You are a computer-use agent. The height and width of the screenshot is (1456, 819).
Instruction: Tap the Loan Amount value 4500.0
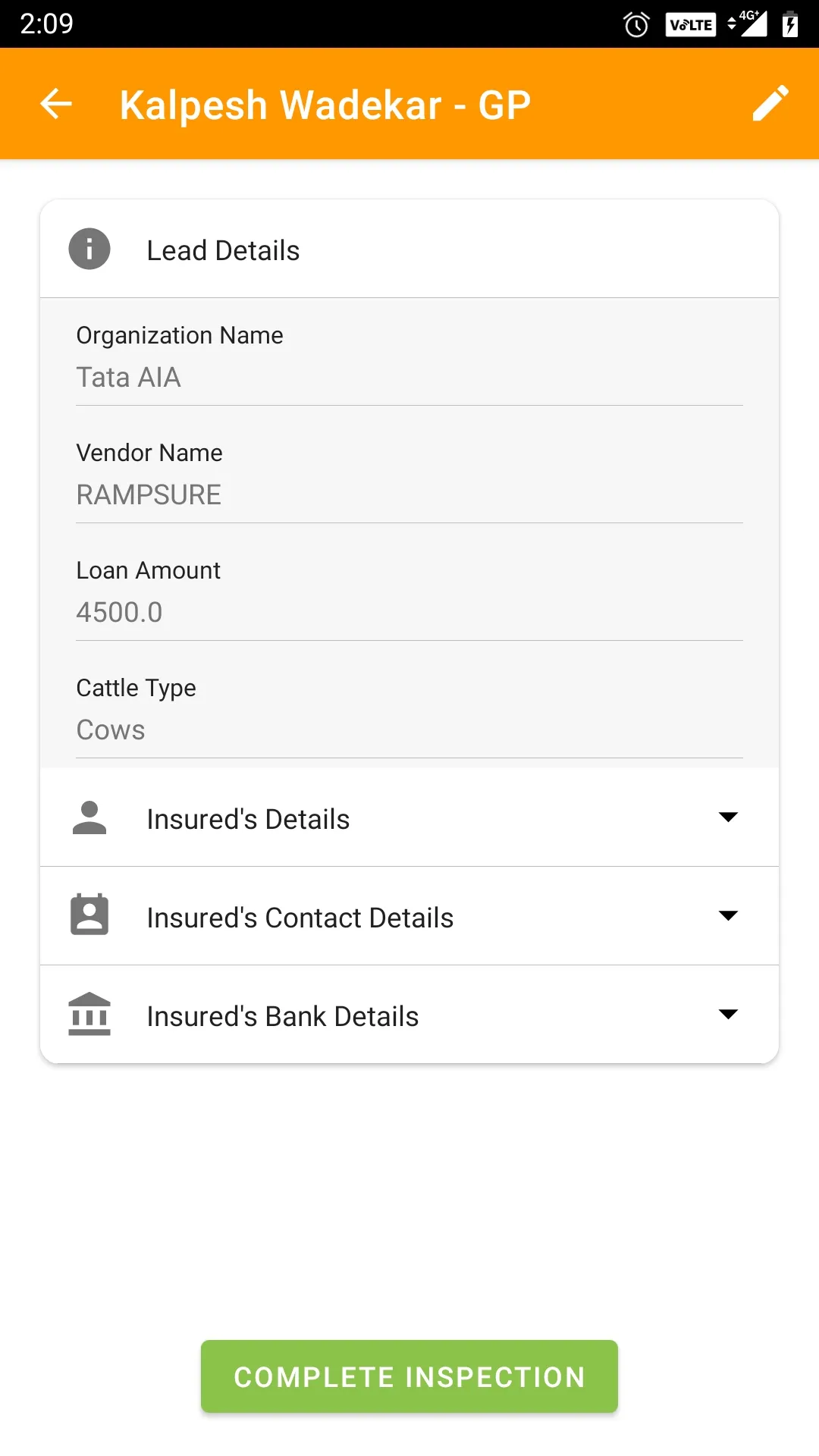coord(409,612)
